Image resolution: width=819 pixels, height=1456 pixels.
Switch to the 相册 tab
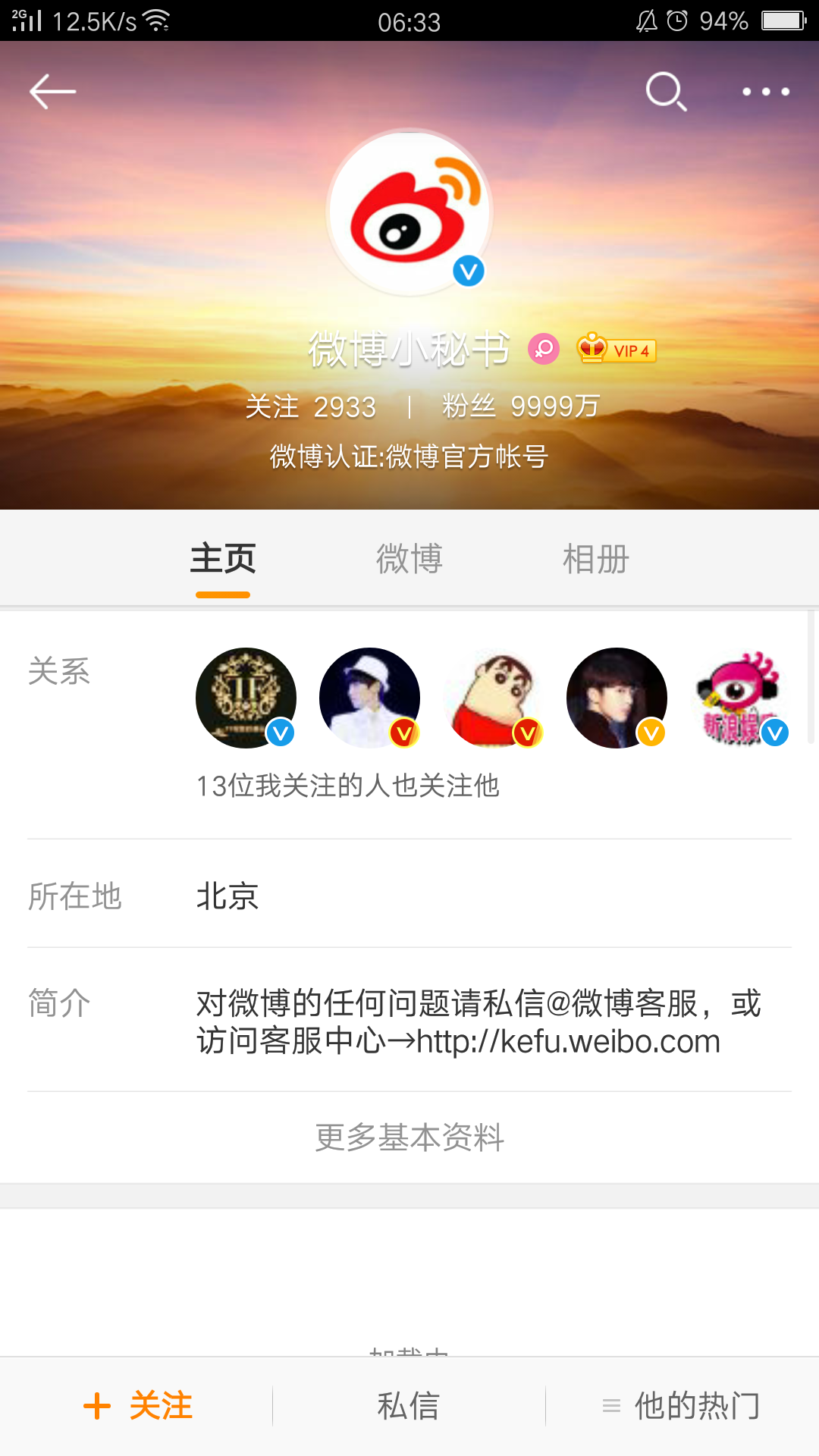tap(595, 559)
